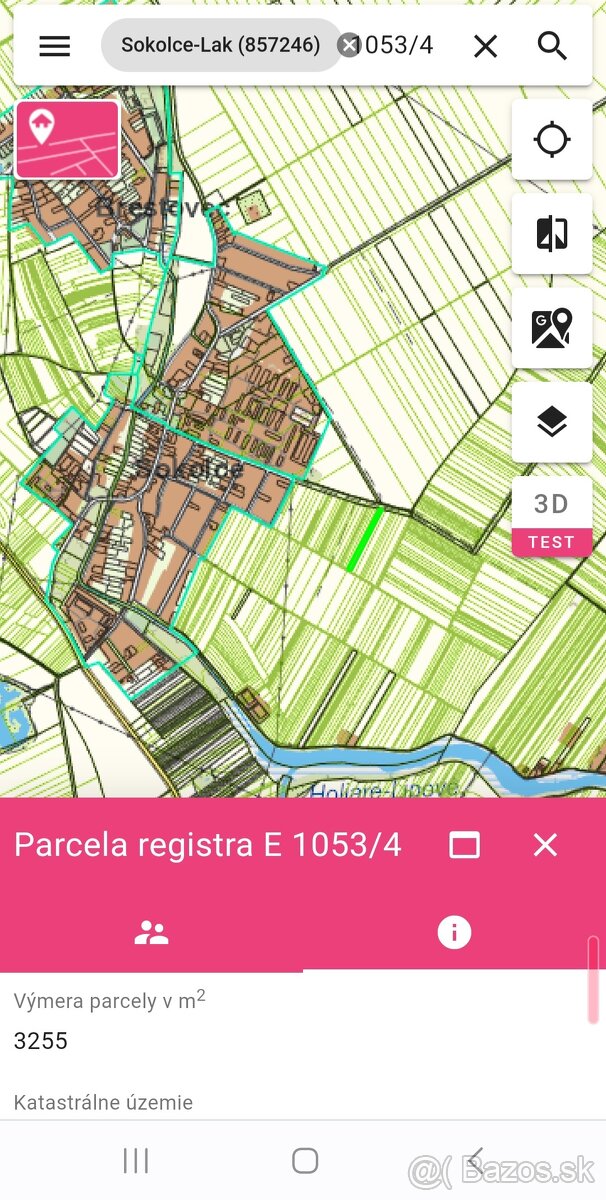
Task: Remove the Sokolce-Lak chip from search
Action: [348, 45]
